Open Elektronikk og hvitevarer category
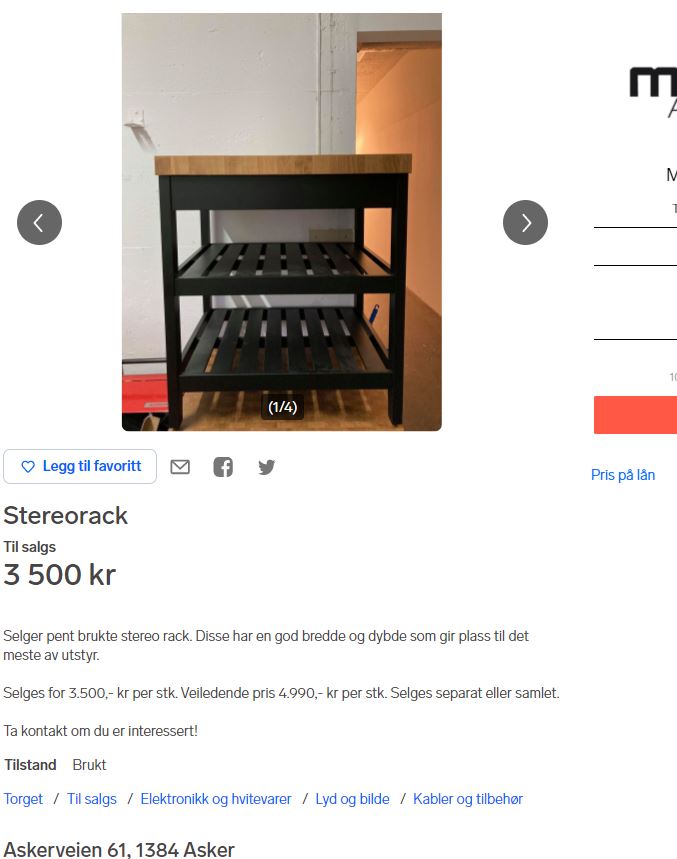Image resolution: width=677 pixels, height=859 pixels. coord(216,799)
